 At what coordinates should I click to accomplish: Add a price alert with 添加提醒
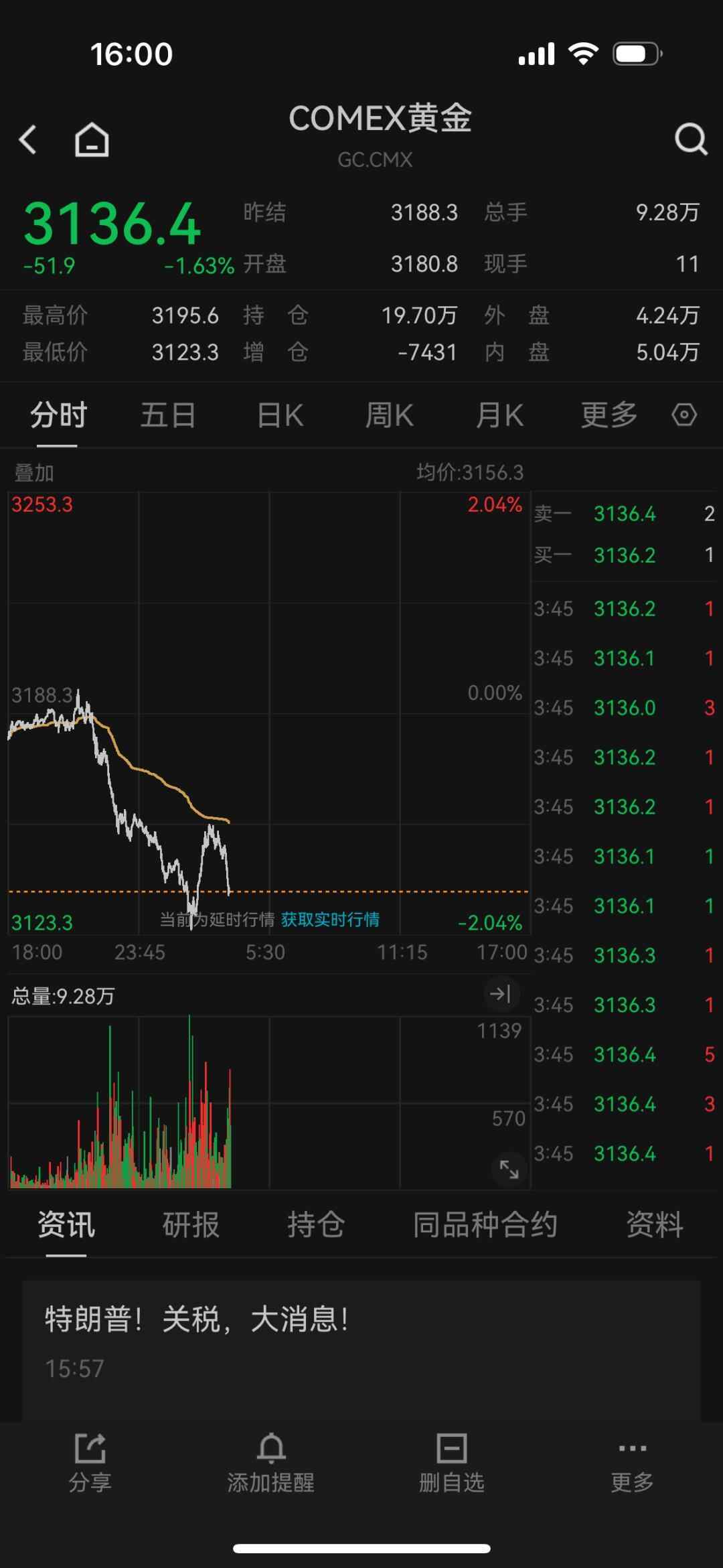tap(271, 1464)
